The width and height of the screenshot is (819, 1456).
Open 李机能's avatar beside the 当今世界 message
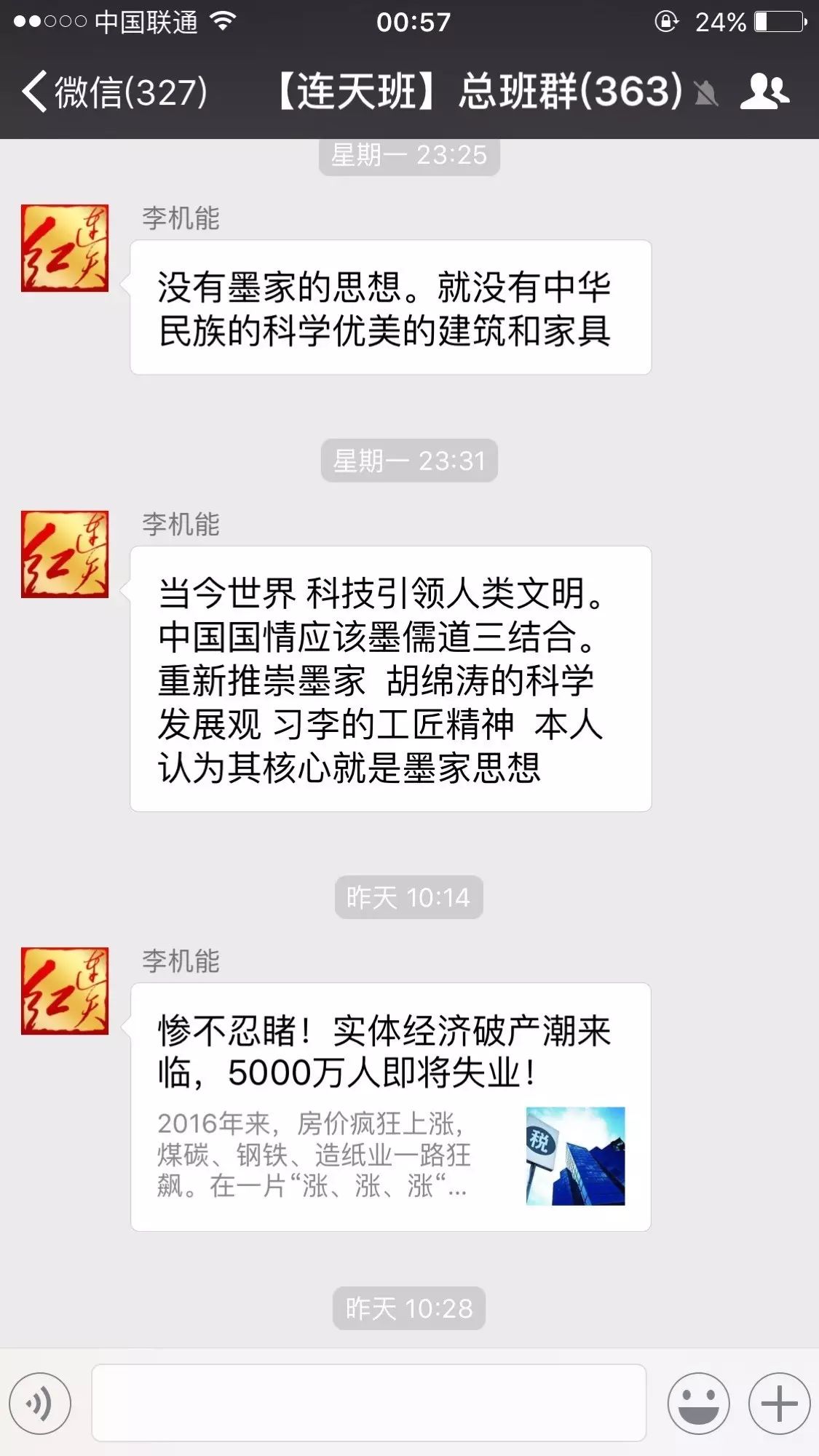pyautogui.click(x=65, y=554)
